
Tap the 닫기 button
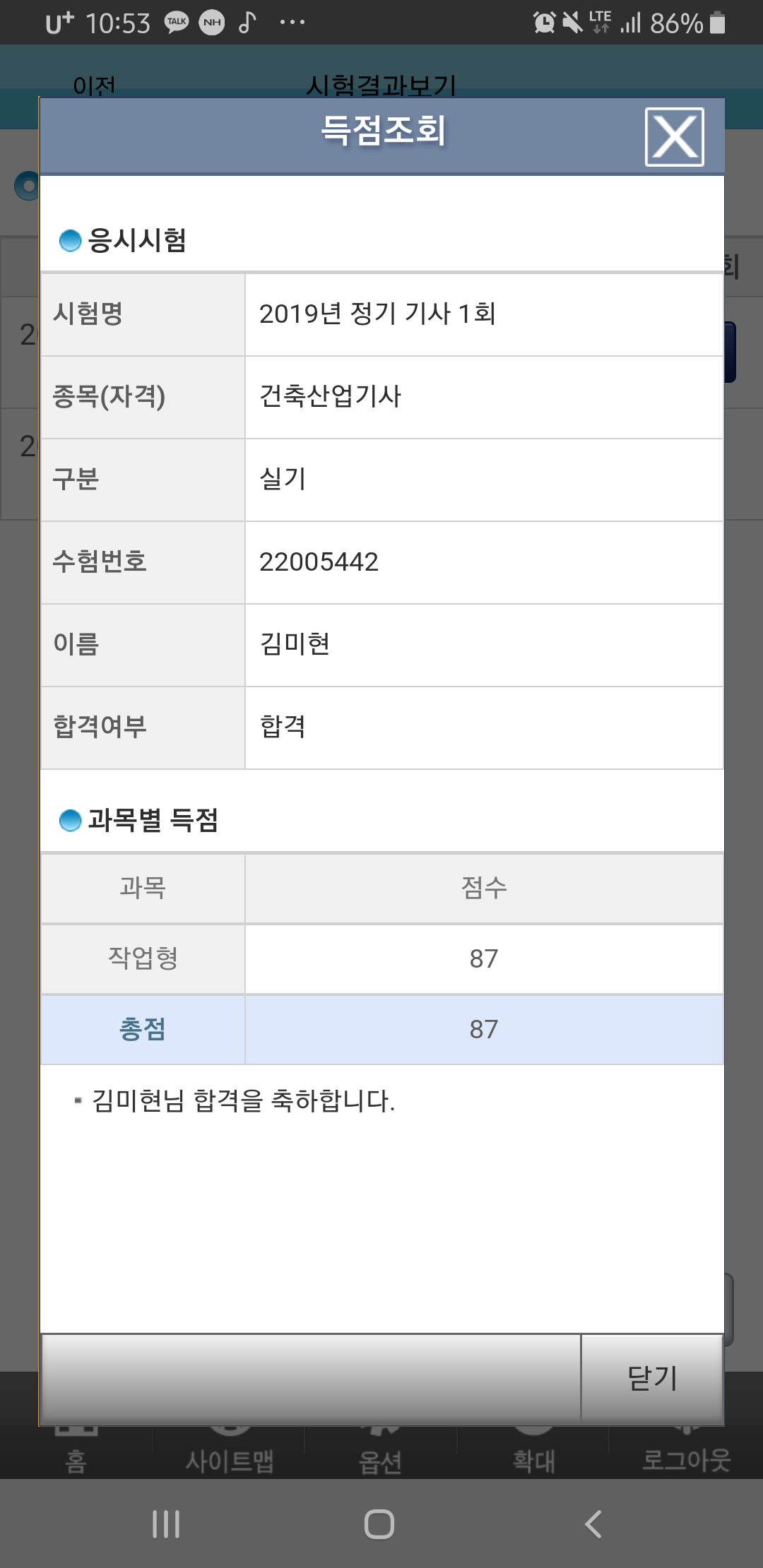coord(652,1378)
